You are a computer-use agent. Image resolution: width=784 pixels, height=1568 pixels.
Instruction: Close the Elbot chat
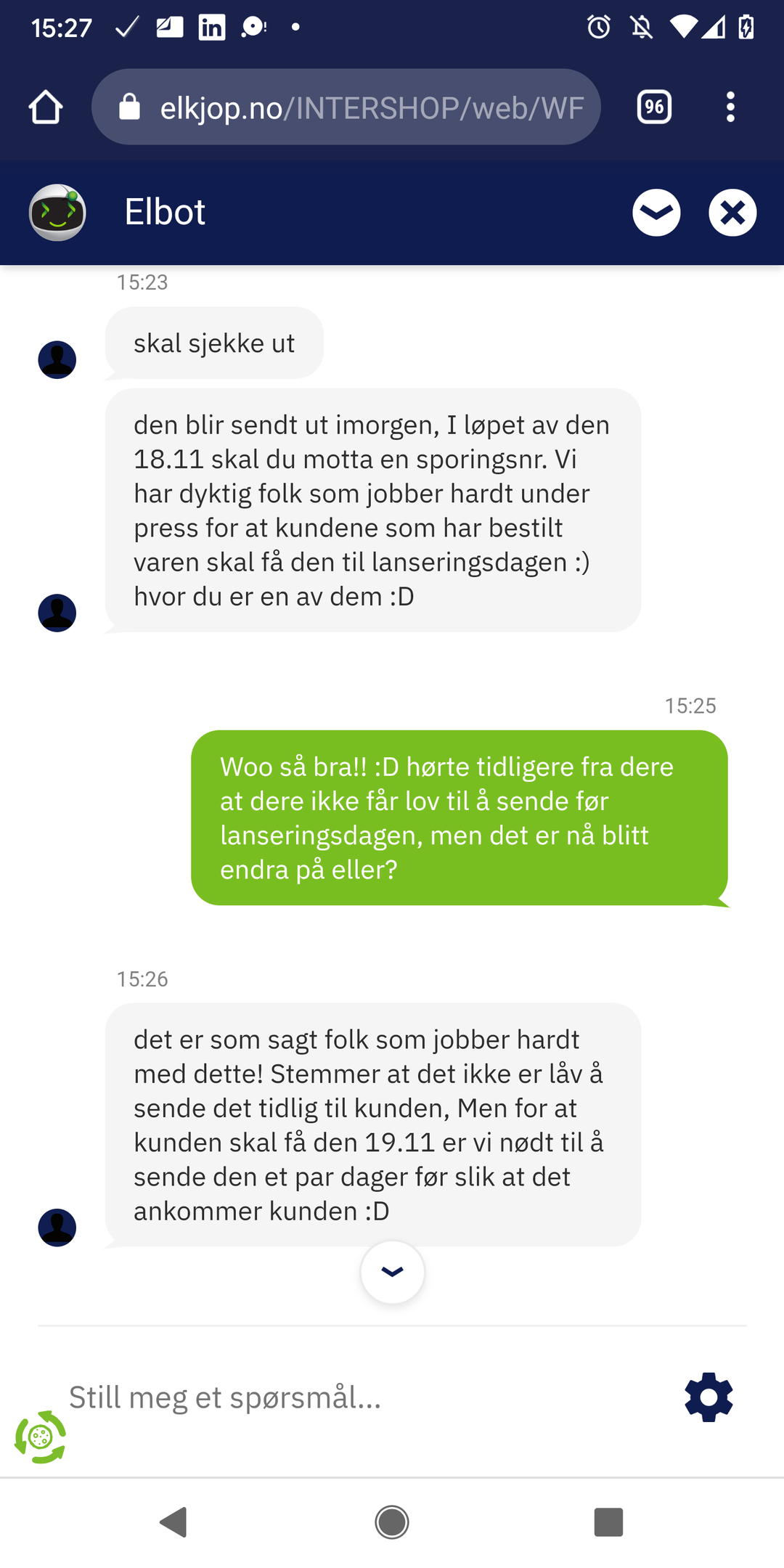[732, 213]
